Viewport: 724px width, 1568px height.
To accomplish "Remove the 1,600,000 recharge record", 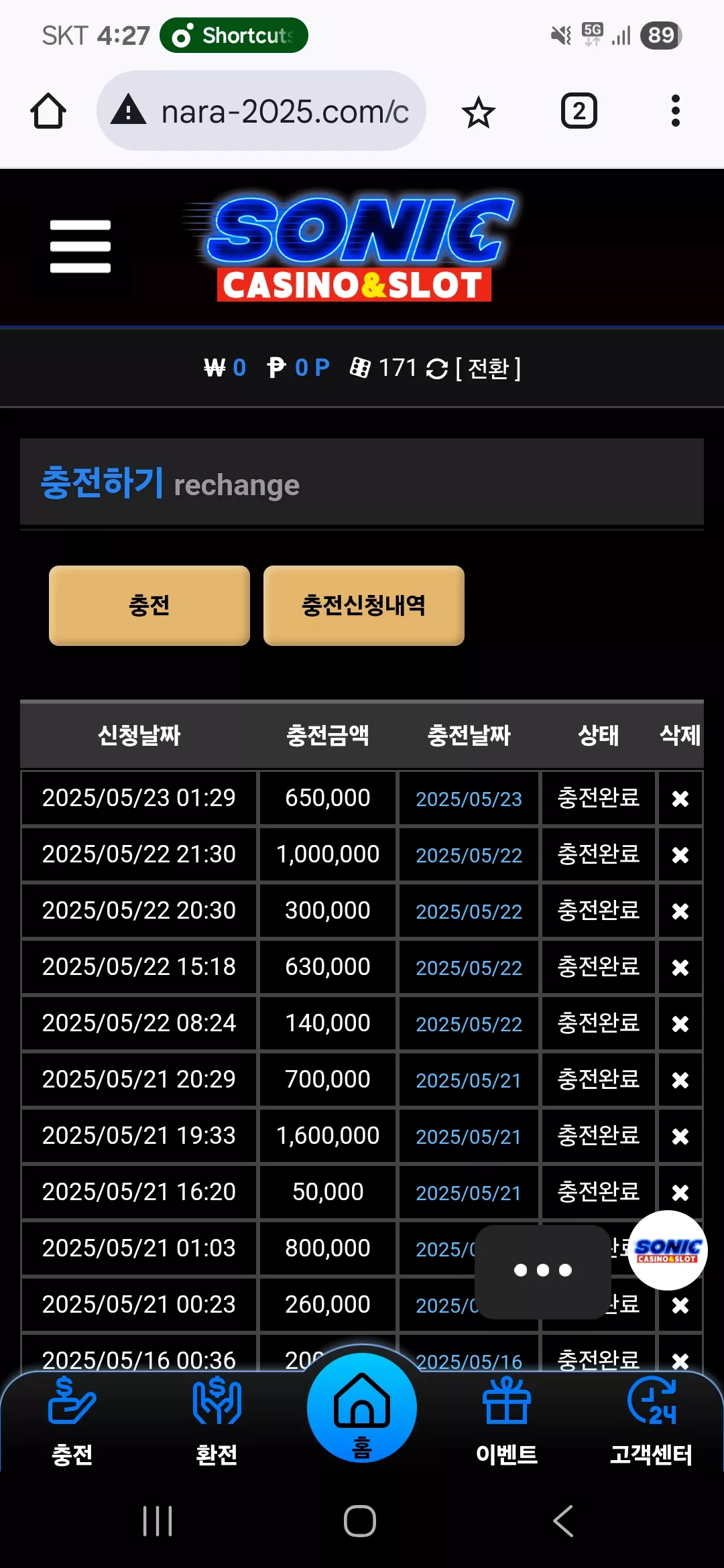I will pos(680,1136).
